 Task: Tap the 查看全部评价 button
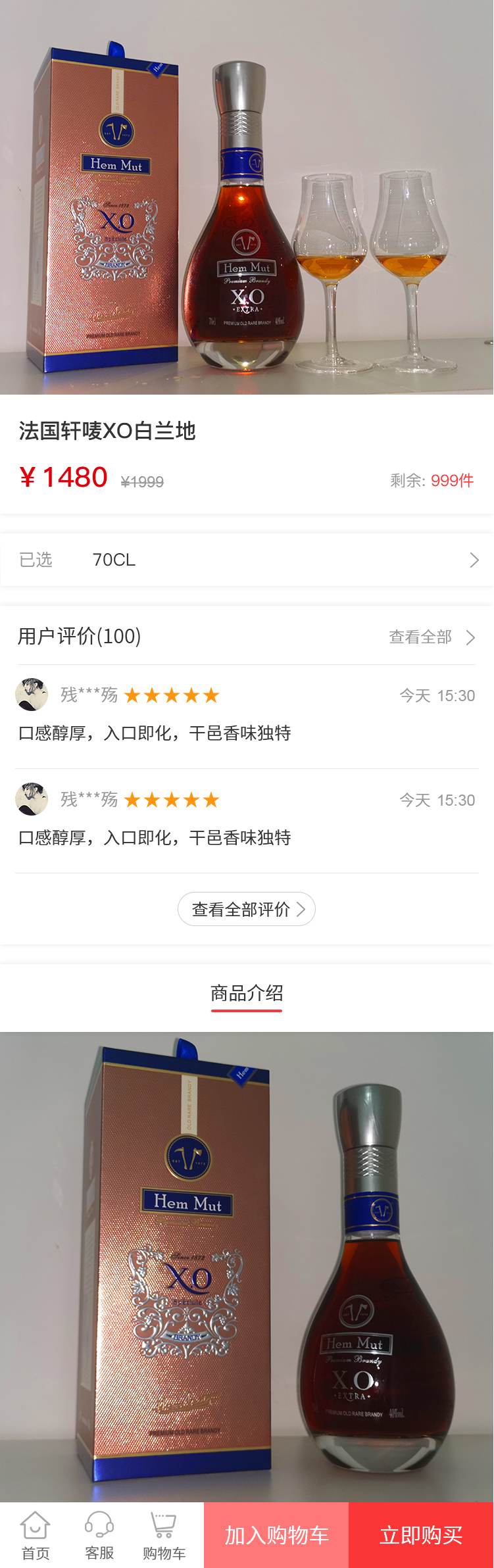point(247,909)
